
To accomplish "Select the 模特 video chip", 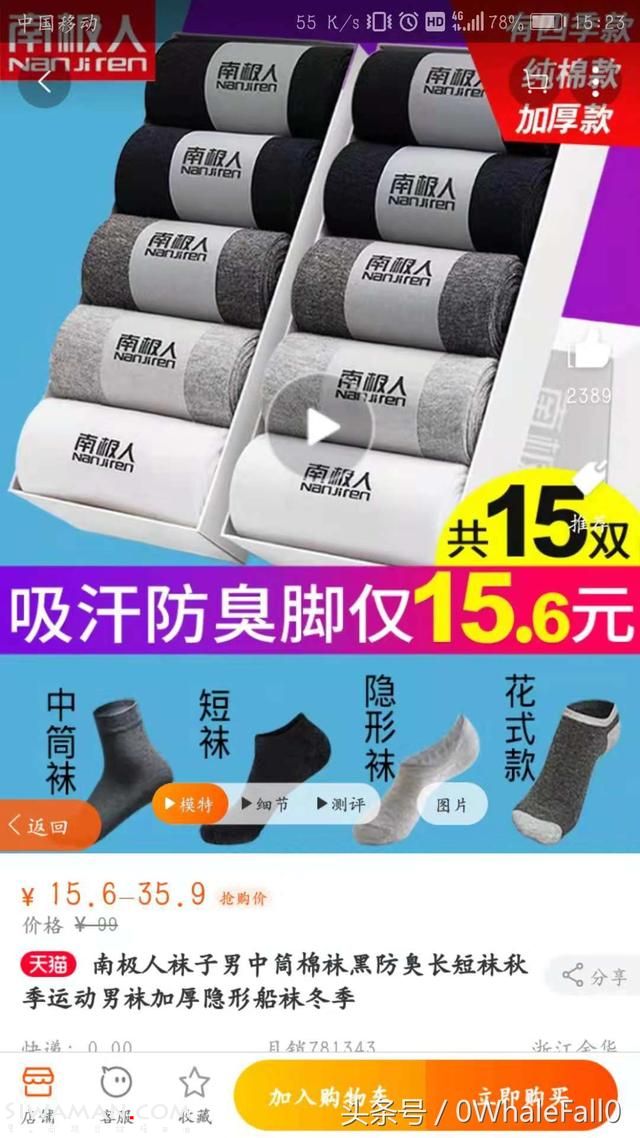I will click(189, 804).
